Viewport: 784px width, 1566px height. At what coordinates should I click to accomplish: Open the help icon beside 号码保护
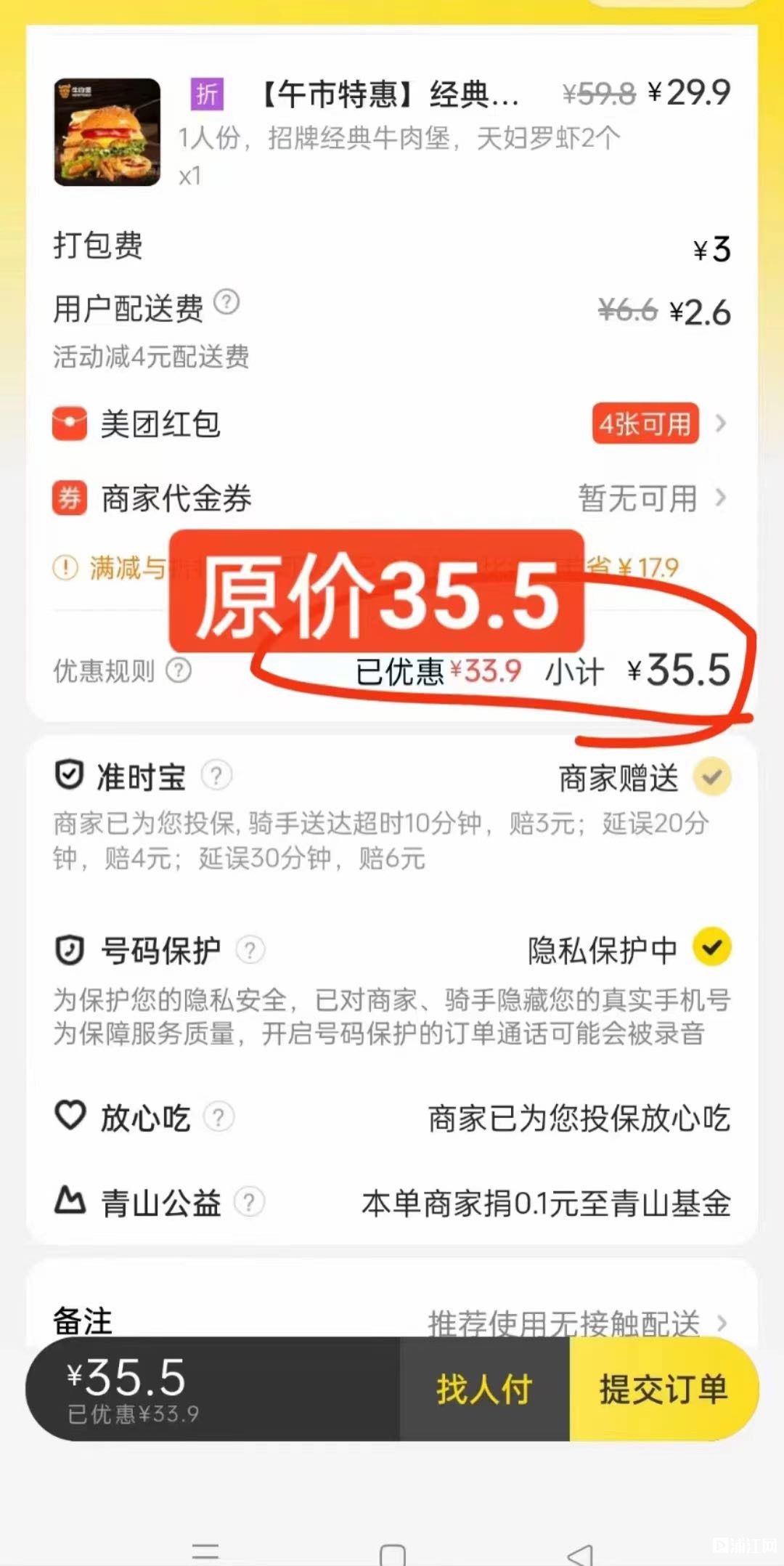click(250, 949)
